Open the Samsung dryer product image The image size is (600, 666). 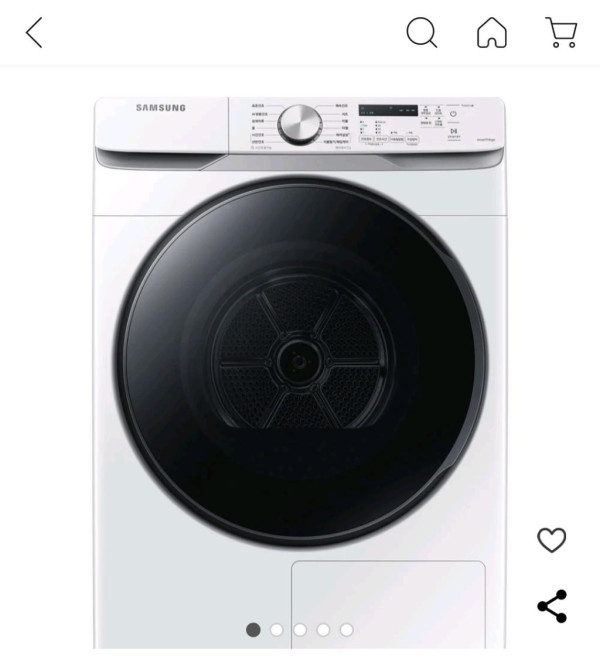300,360
